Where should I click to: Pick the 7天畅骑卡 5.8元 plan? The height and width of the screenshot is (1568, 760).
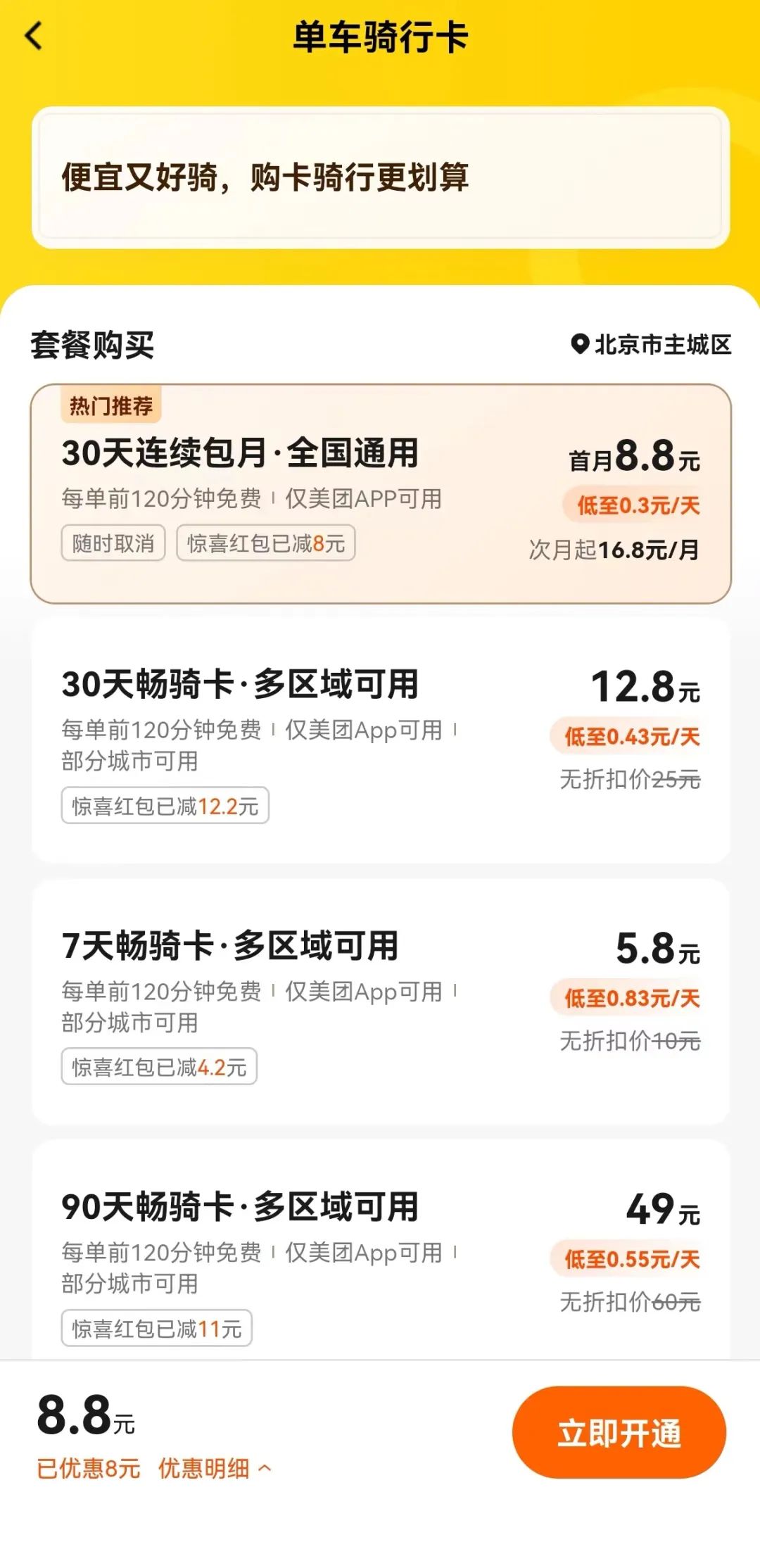point(380,1001)
